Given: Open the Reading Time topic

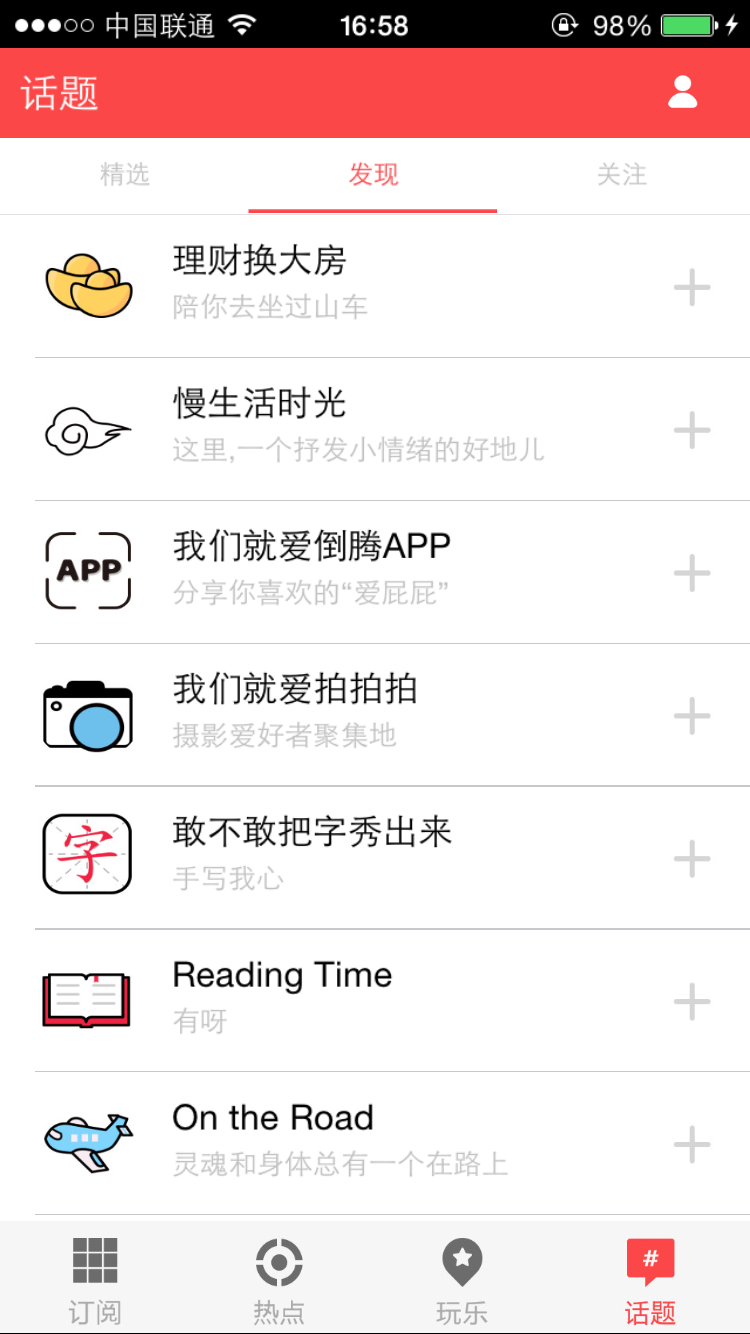Looking at the screenshot, I should pyautogui.click(x=375, y=1000).
